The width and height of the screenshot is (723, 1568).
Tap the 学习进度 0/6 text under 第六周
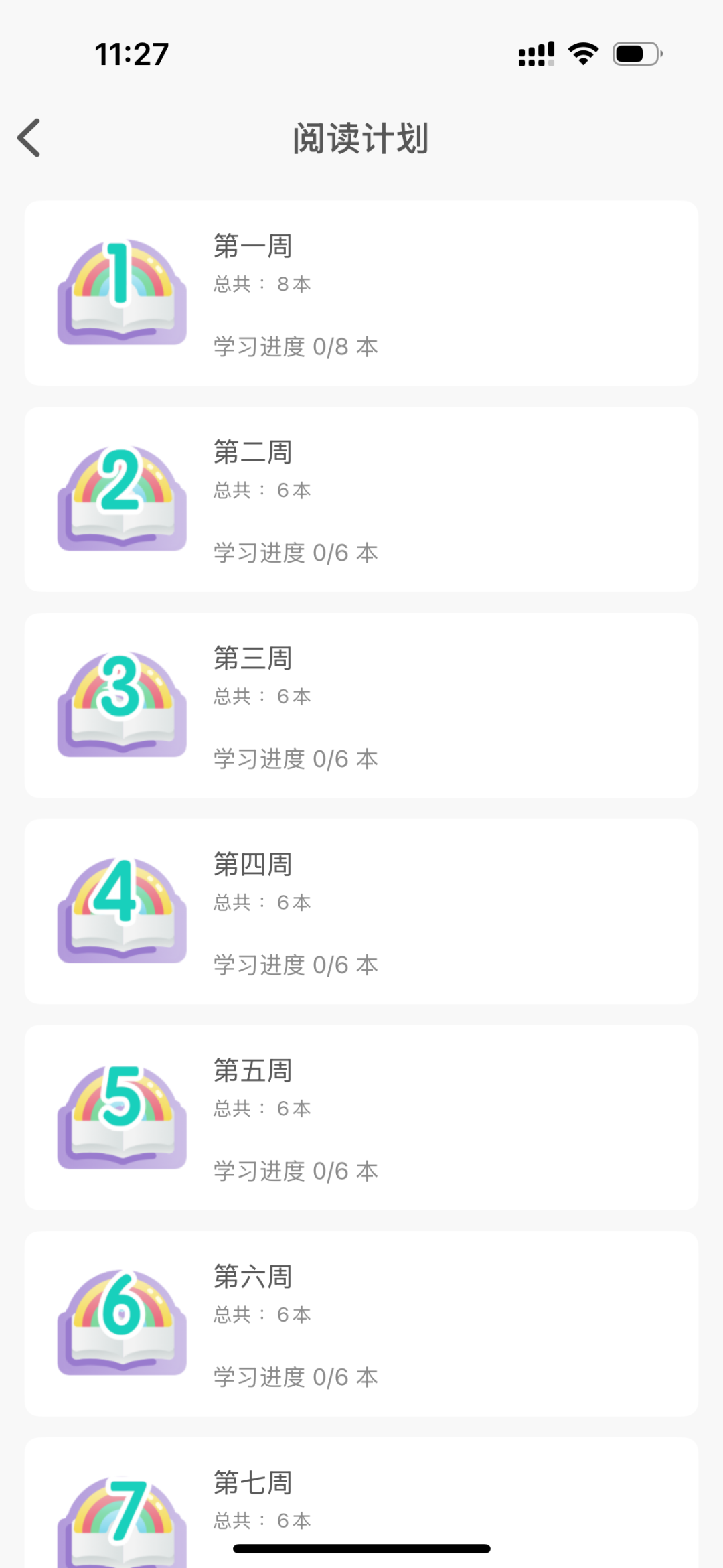295,1378
